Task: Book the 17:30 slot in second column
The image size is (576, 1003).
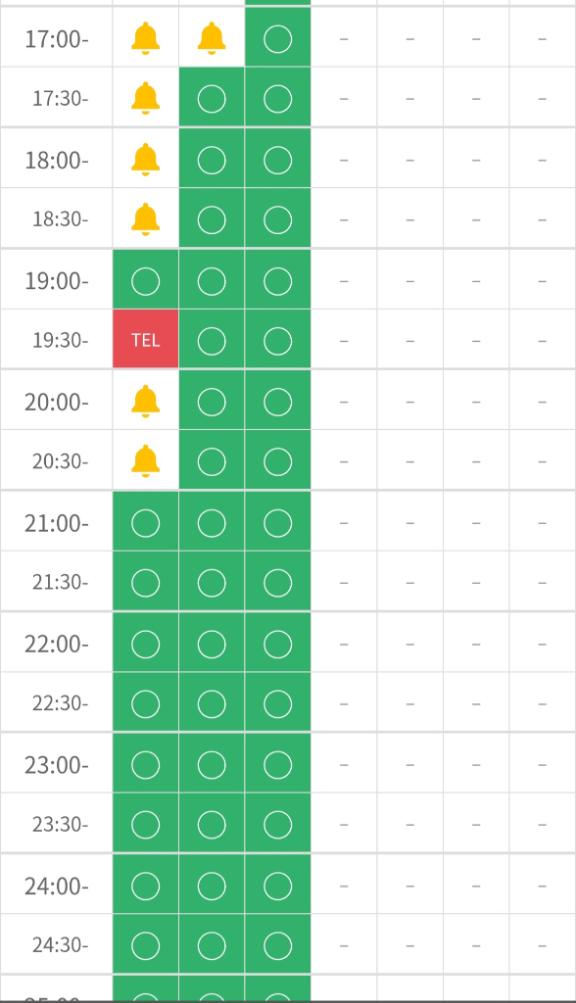Action: pyautogui.click(x=211, y=98)
